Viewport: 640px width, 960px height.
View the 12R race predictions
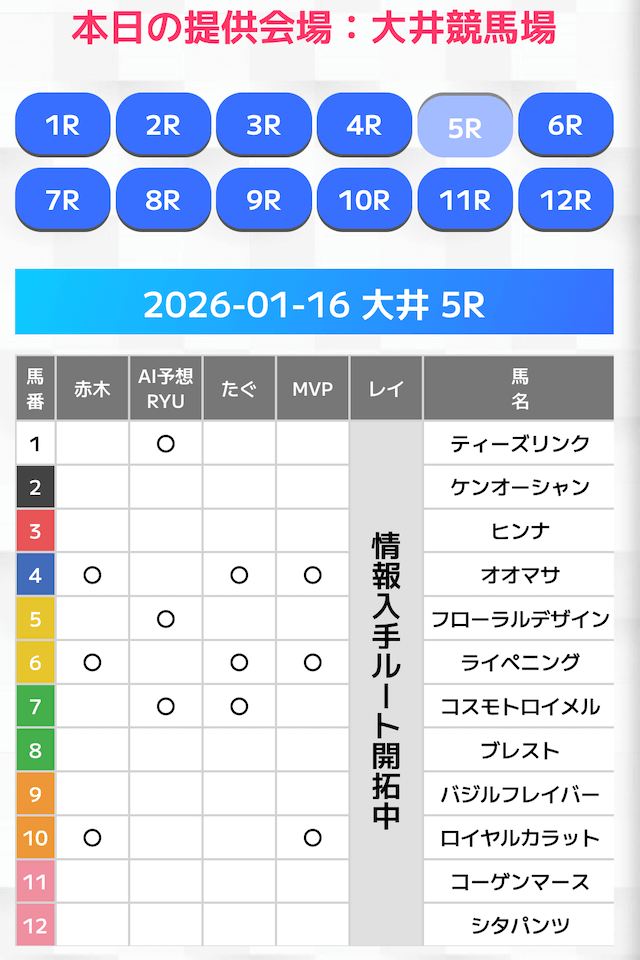(565, 200)
